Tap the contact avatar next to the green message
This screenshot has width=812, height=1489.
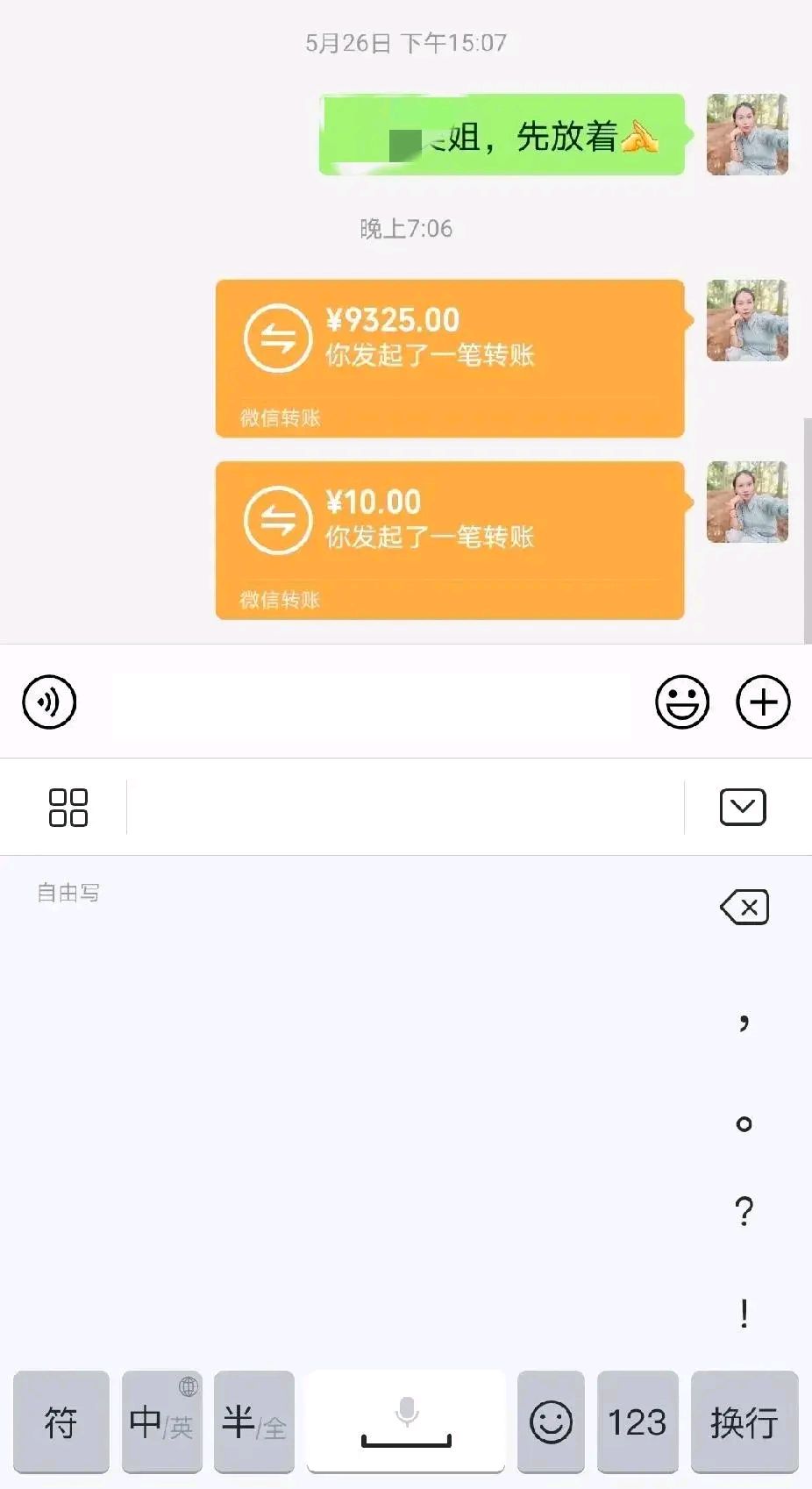(x=746, y=136)
